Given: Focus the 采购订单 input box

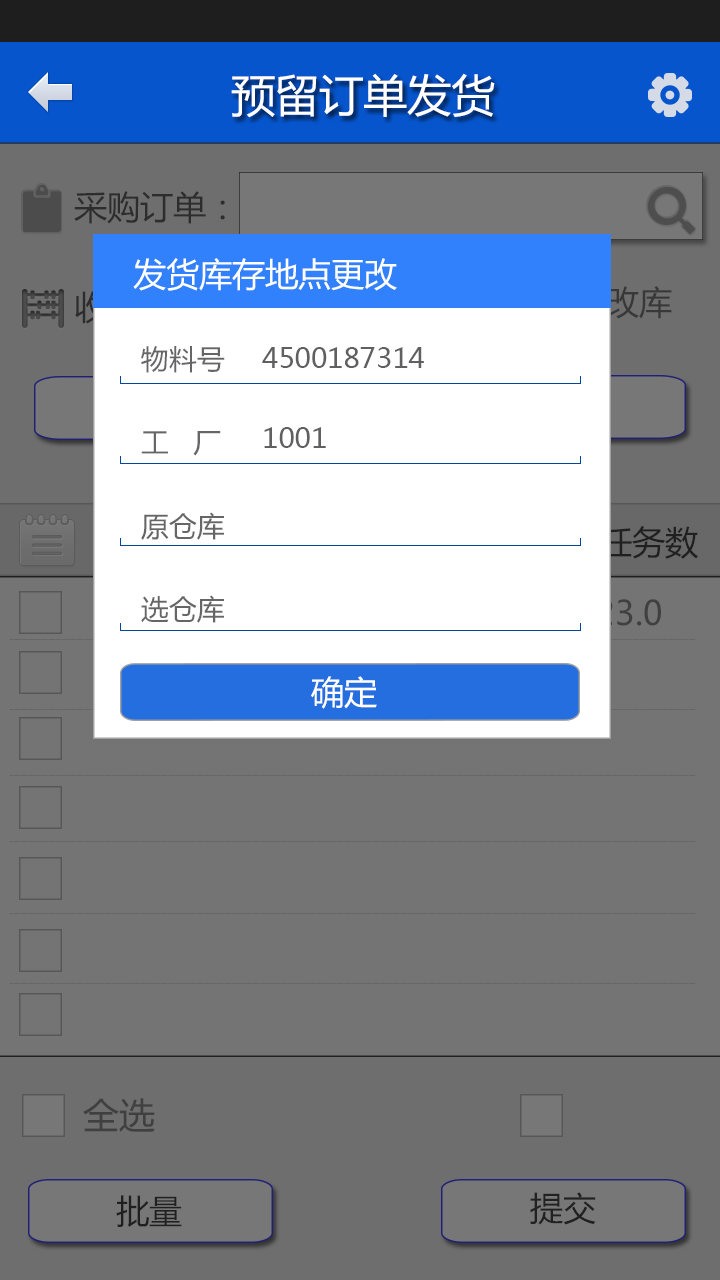Looking at the screenshot, I should [x=440, y=207].
